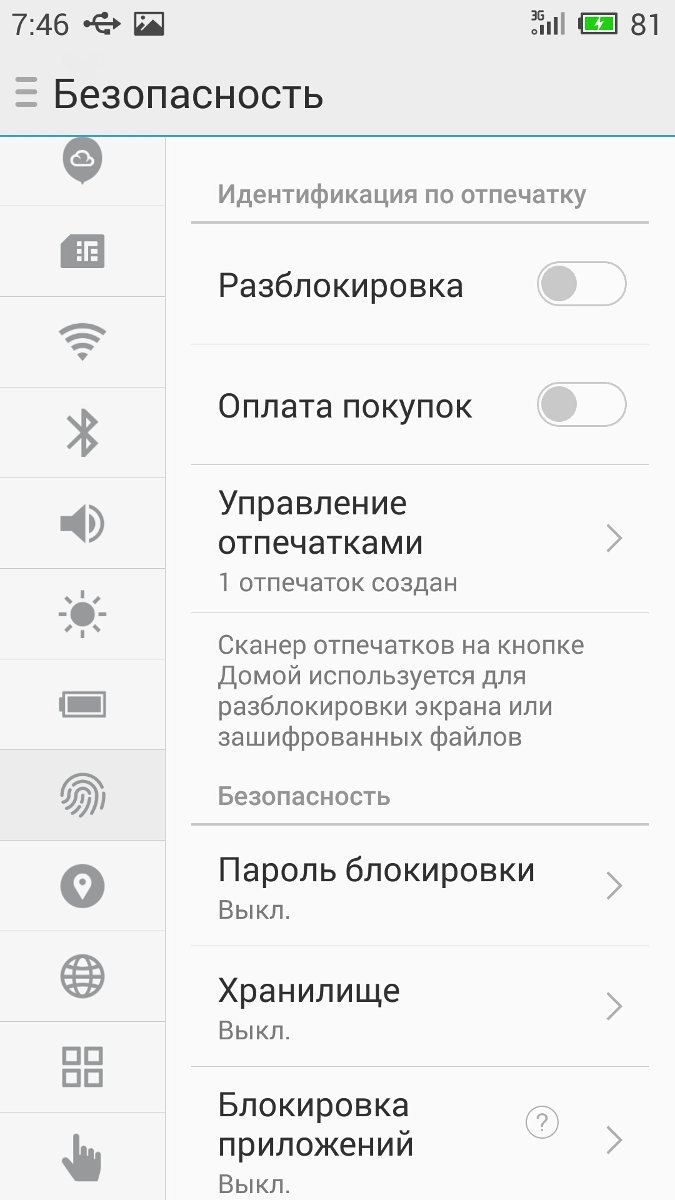Open Пароль блокировки settings
The width and height of the screenshot is (675, 1200).
coord(420,886)
